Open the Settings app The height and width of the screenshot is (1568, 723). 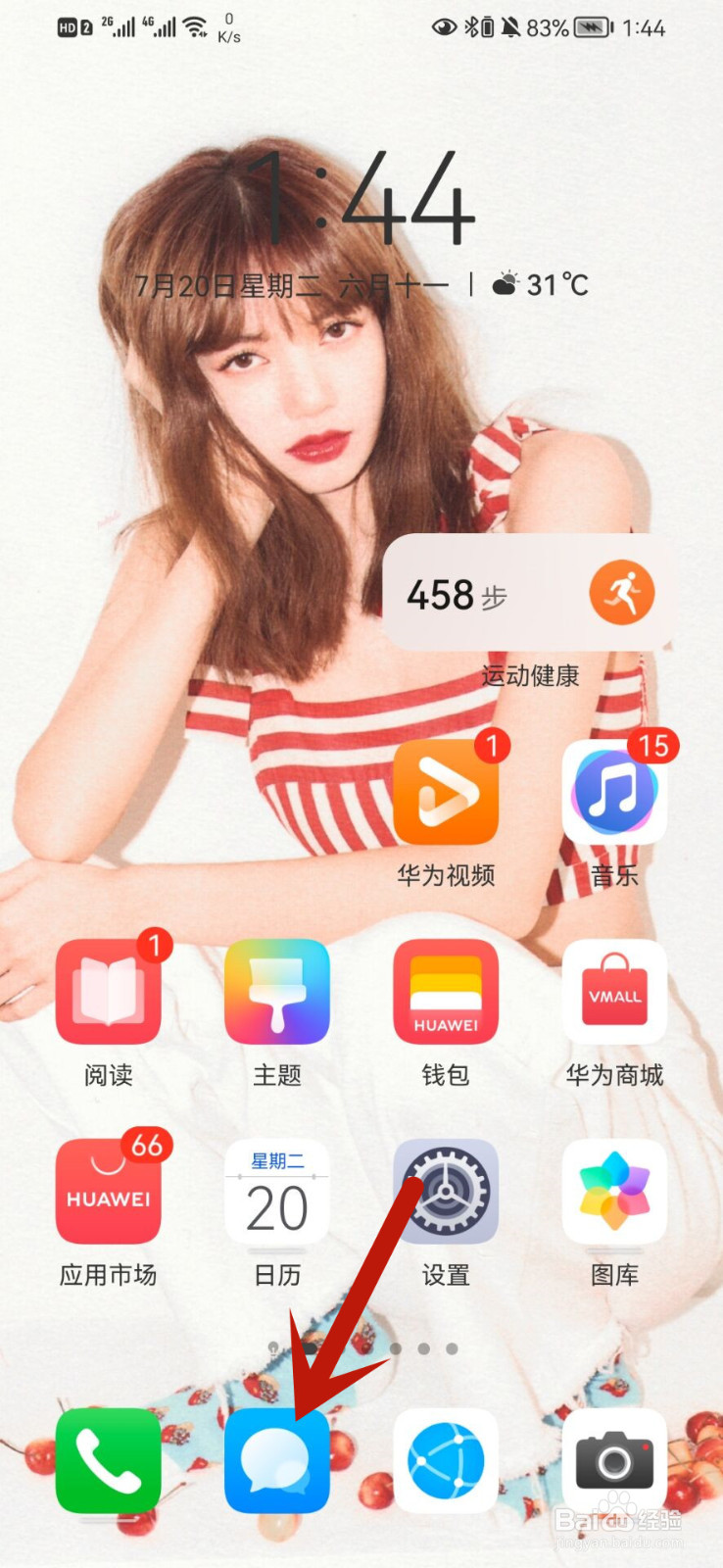[x=447, y=1192]
